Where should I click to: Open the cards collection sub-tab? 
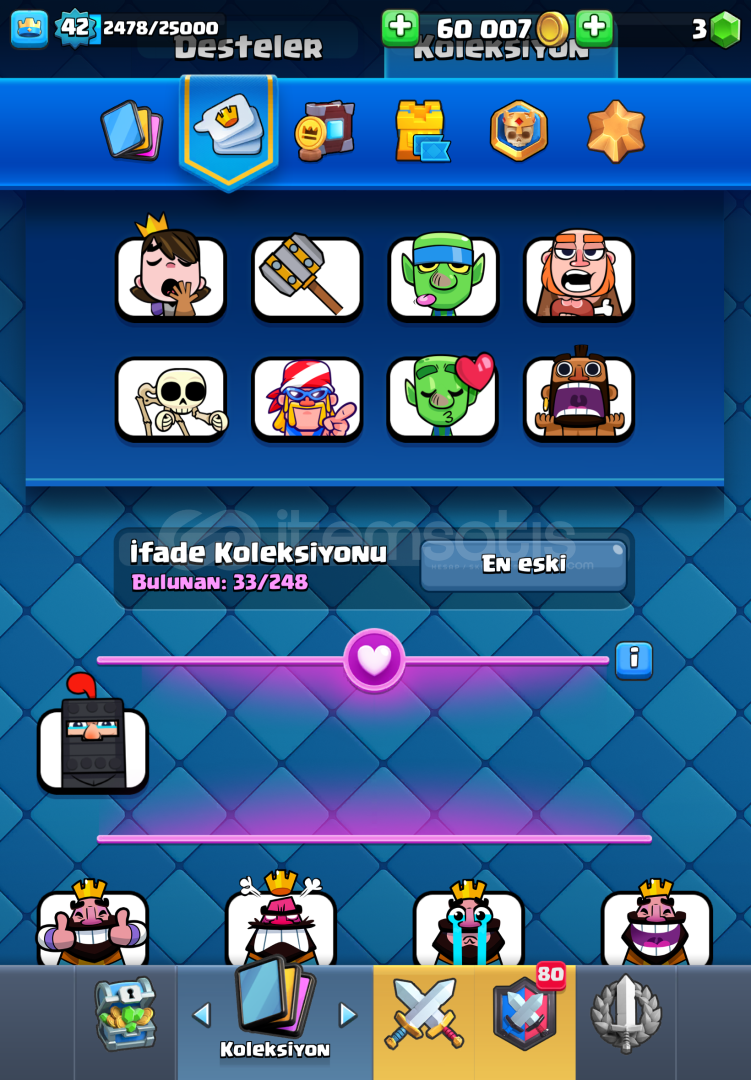click(x=131, y=131)
